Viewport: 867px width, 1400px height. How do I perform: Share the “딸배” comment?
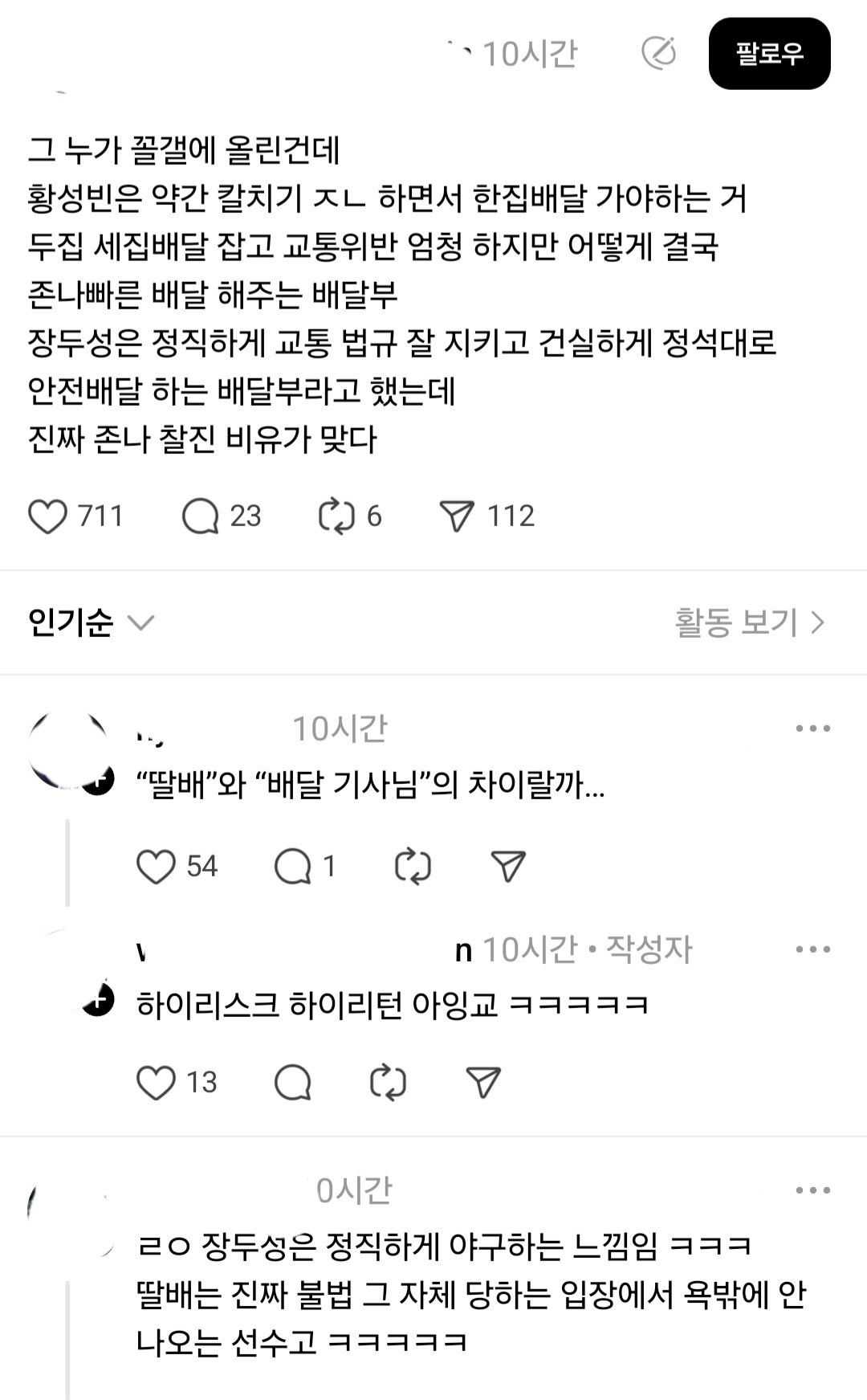[507, 867]
